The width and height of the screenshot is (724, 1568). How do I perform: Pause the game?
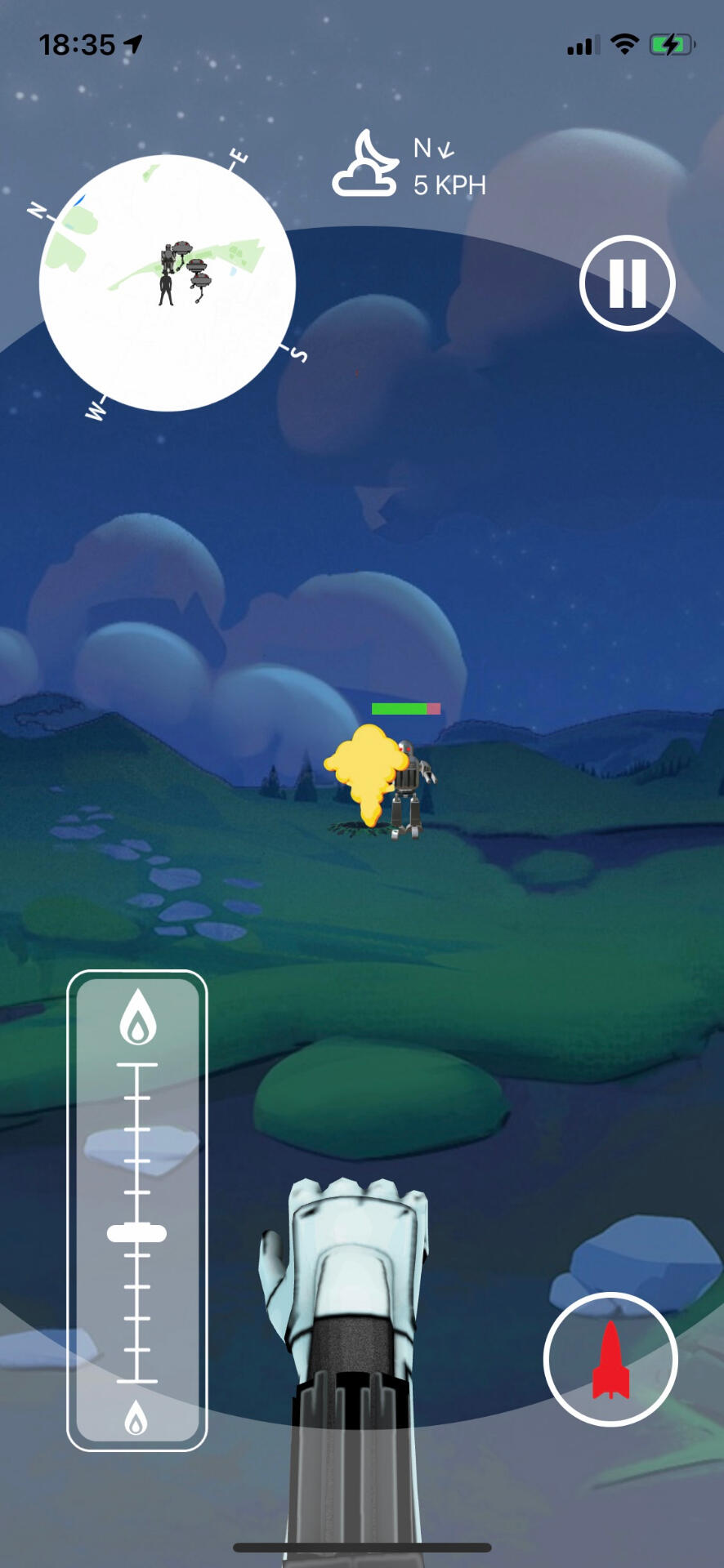coord(628,283)
